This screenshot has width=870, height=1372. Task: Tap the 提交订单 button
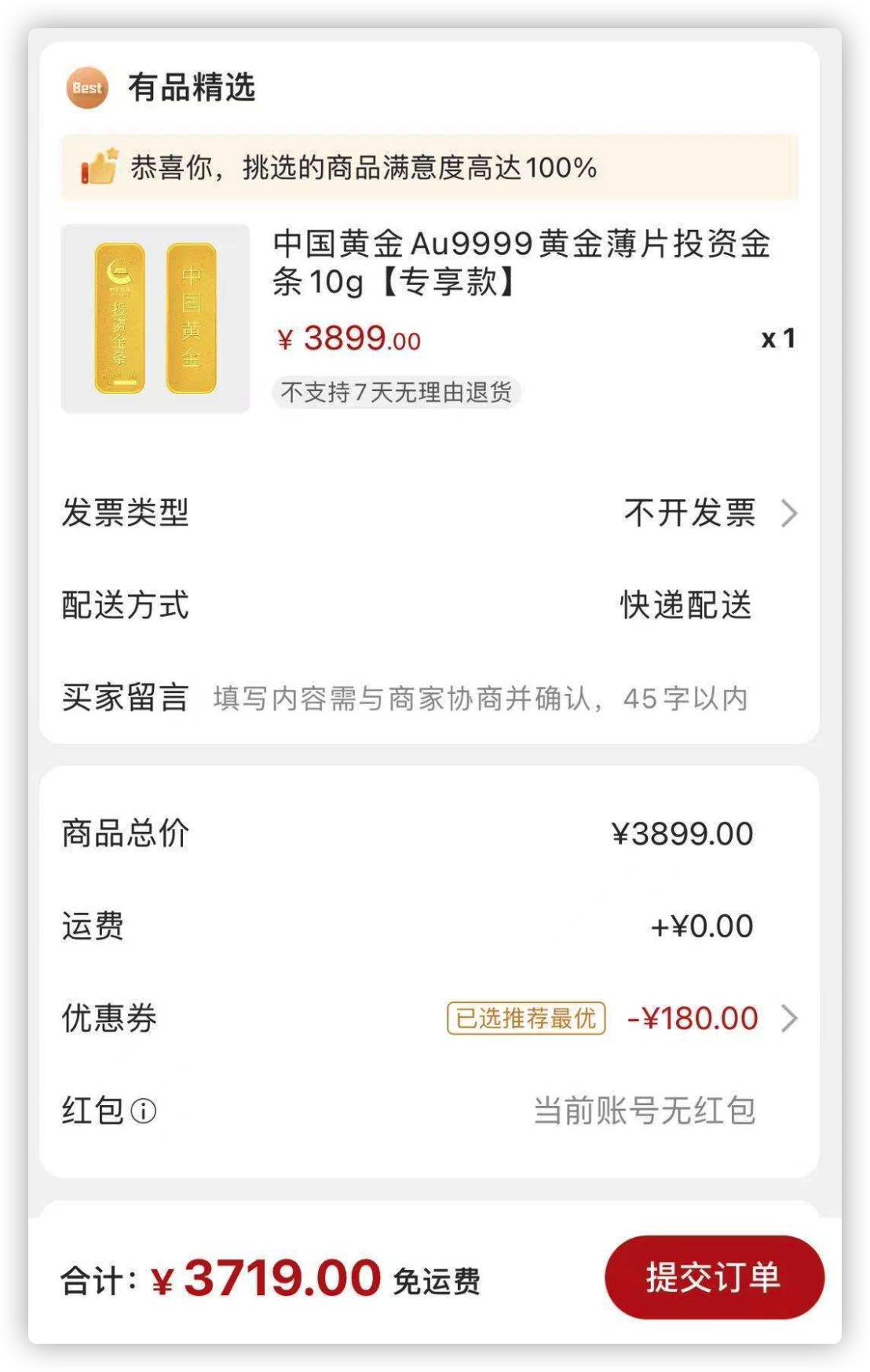point(714,1277)
